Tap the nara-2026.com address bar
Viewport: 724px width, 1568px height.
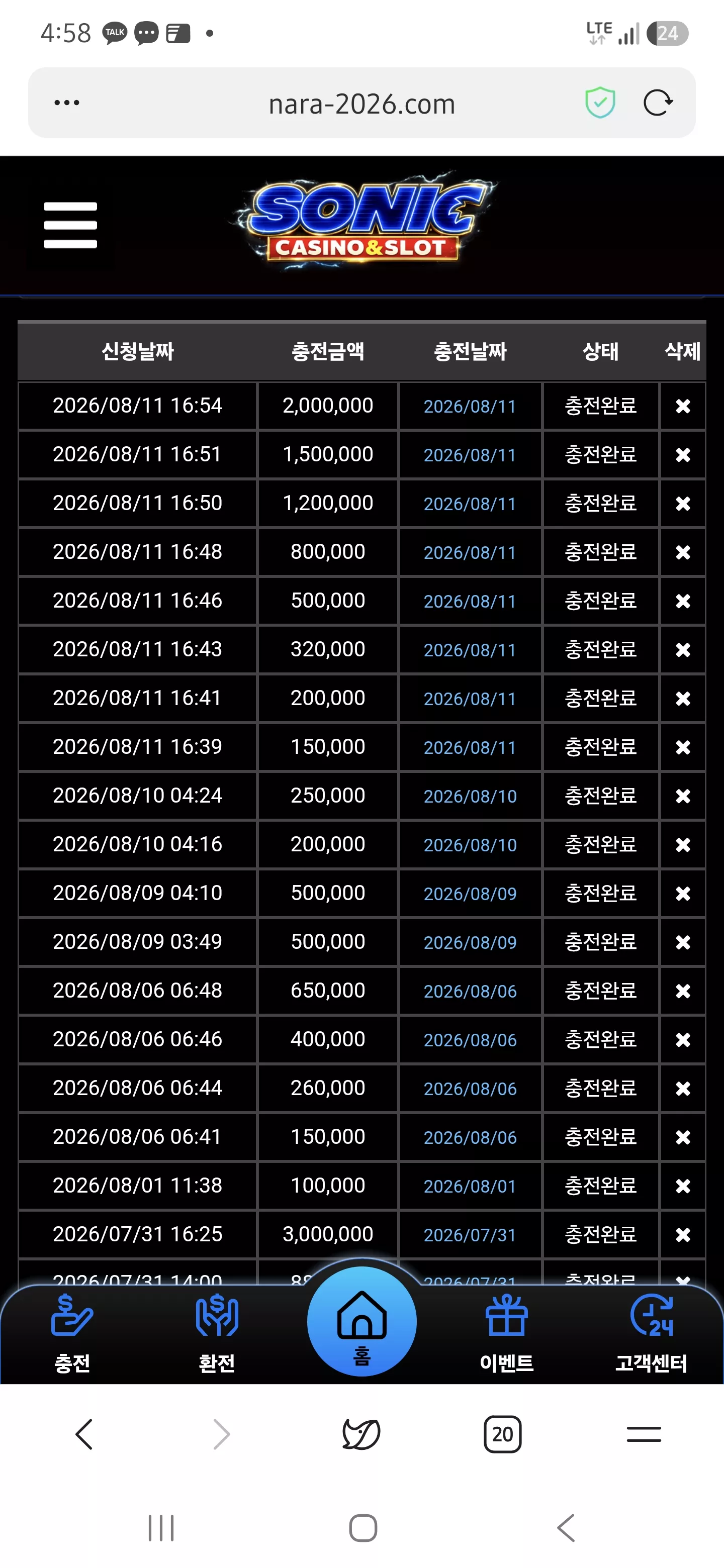point(361,104)
